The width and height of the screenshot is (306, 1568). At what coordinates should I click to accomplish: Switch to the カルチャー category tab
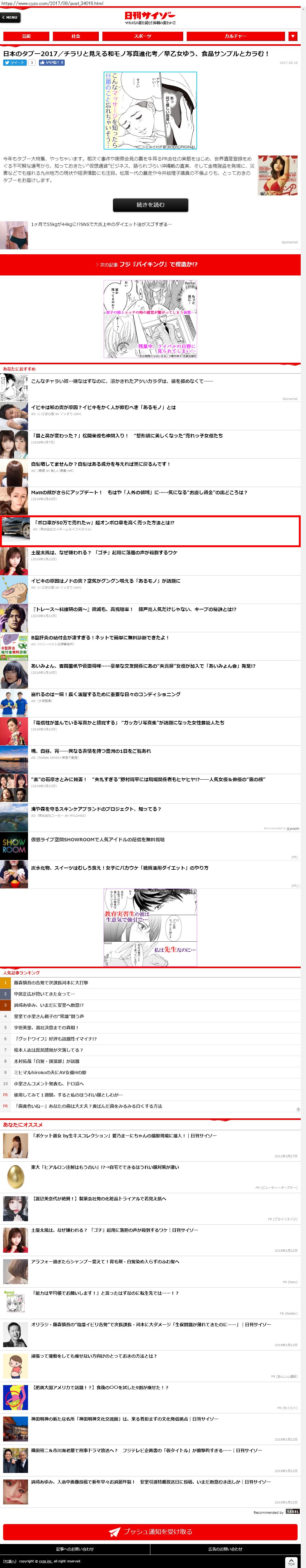[235, 36]
